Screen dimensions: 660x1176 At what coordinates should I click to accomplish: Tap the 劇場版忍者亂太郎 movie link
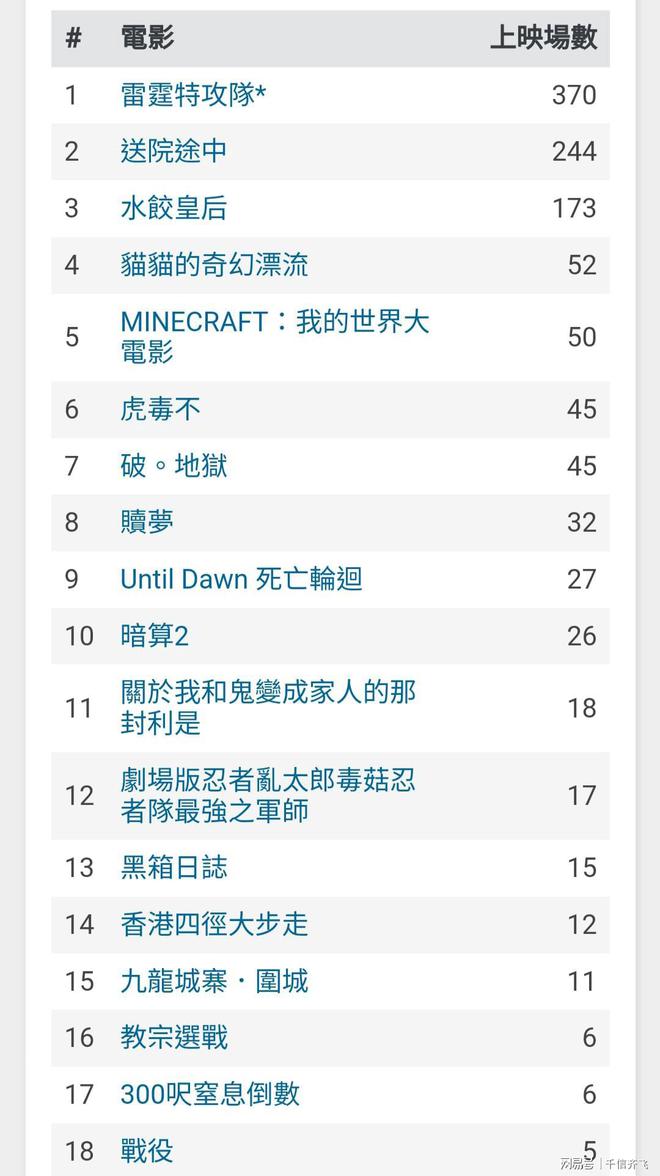[268, 796]
